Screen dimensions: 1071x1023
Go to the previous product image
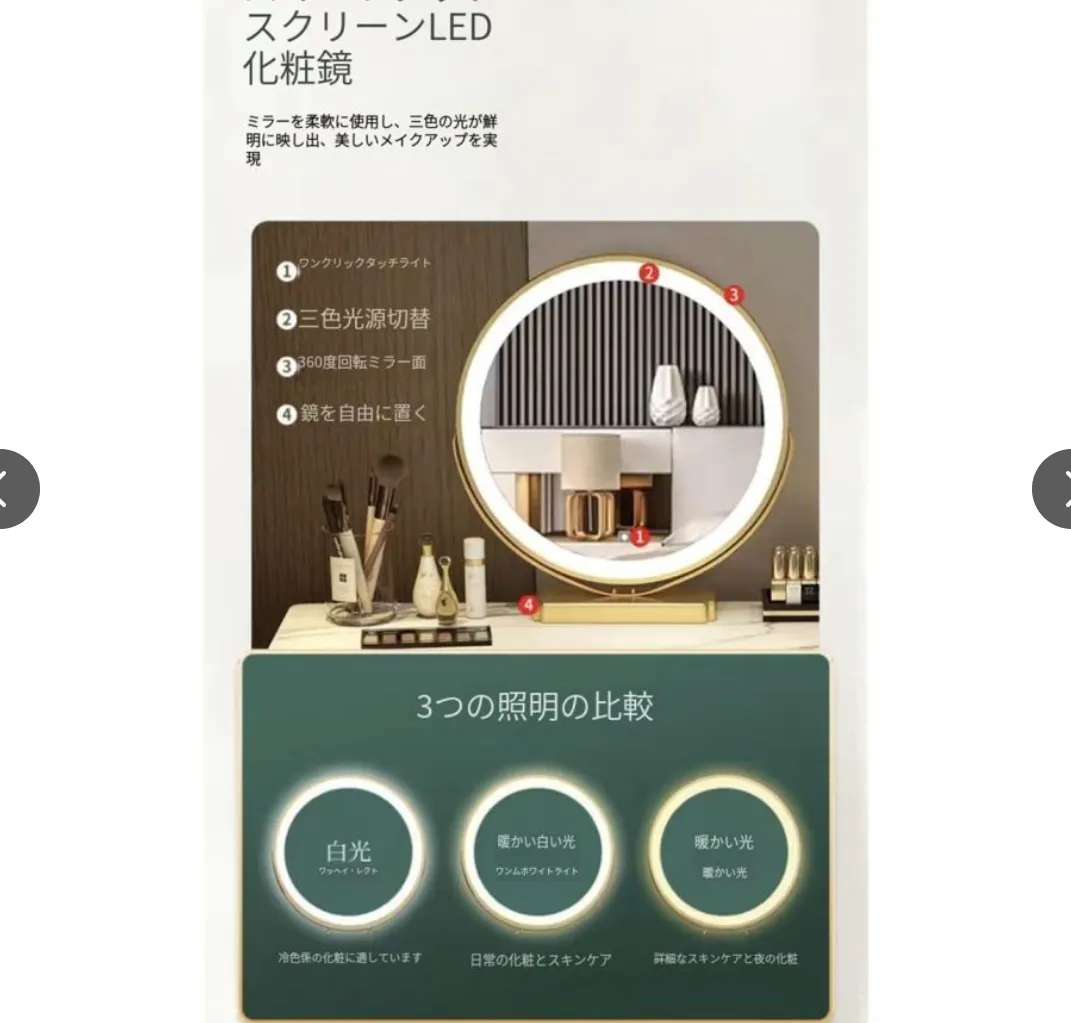click(12, 489)
